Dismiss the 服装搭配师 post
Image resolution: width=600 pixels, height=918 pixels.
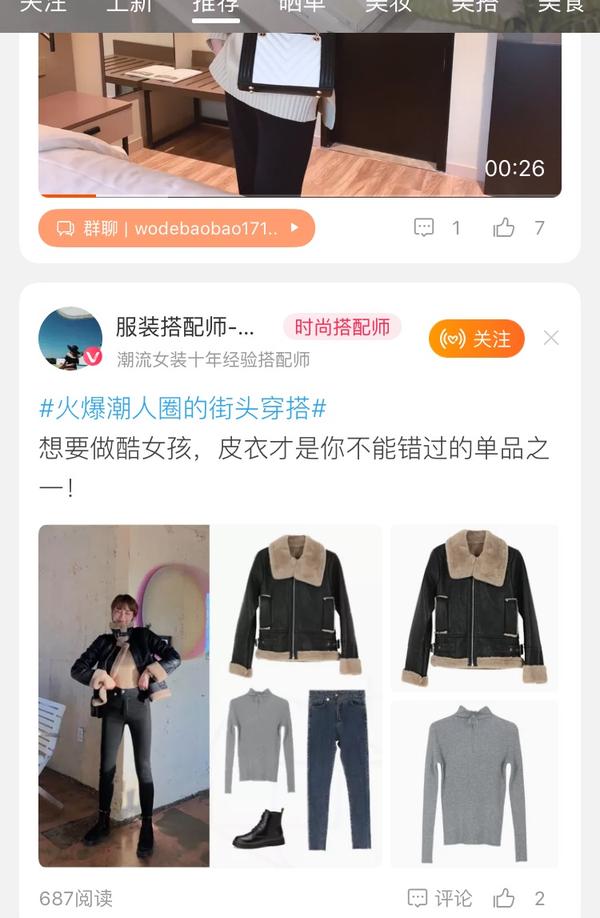click(x=551, y=338)
